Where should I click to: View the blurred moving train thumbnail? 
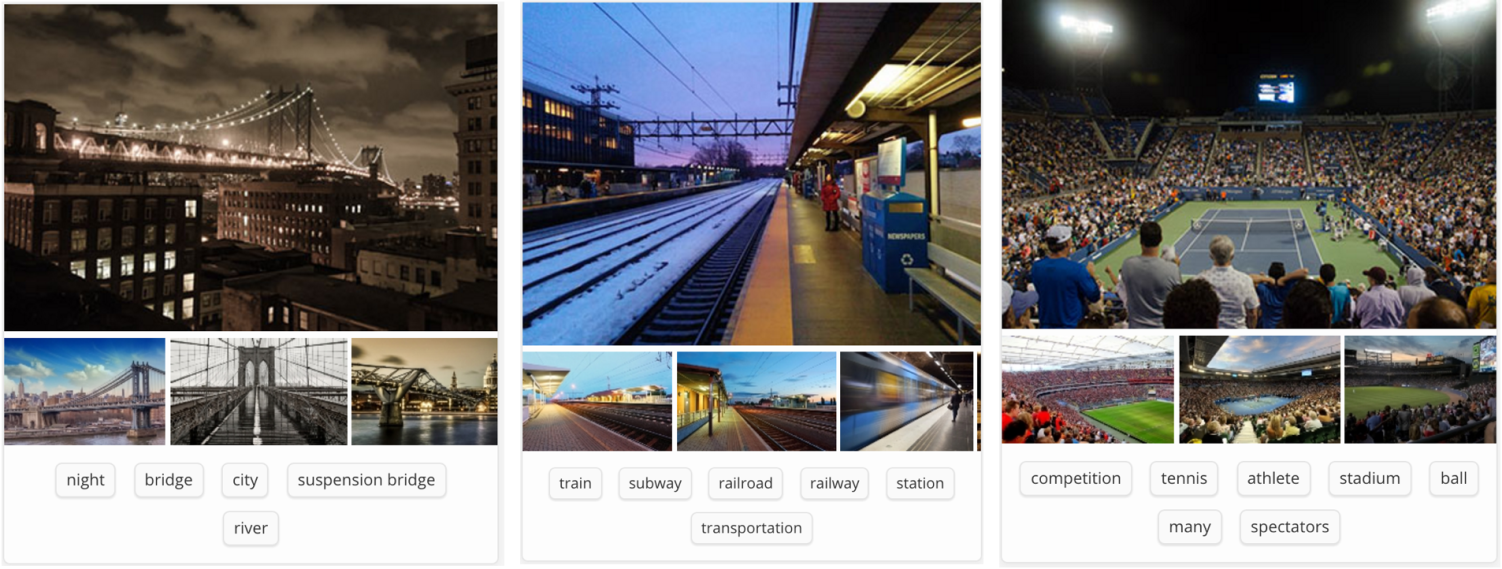click(x=906, y=401)
